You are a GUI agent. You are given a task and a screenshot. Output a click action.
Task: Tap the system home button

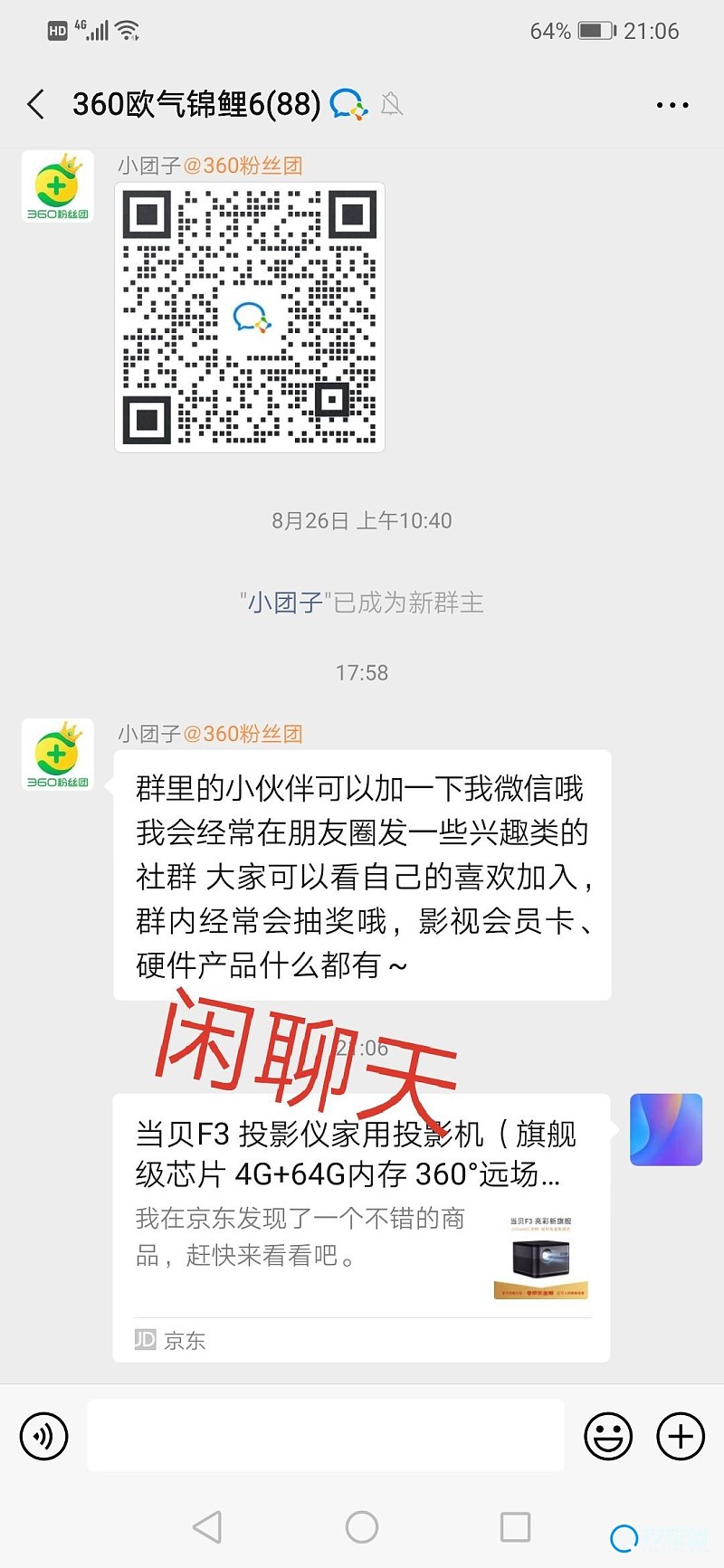click(x=362, y=1527)
